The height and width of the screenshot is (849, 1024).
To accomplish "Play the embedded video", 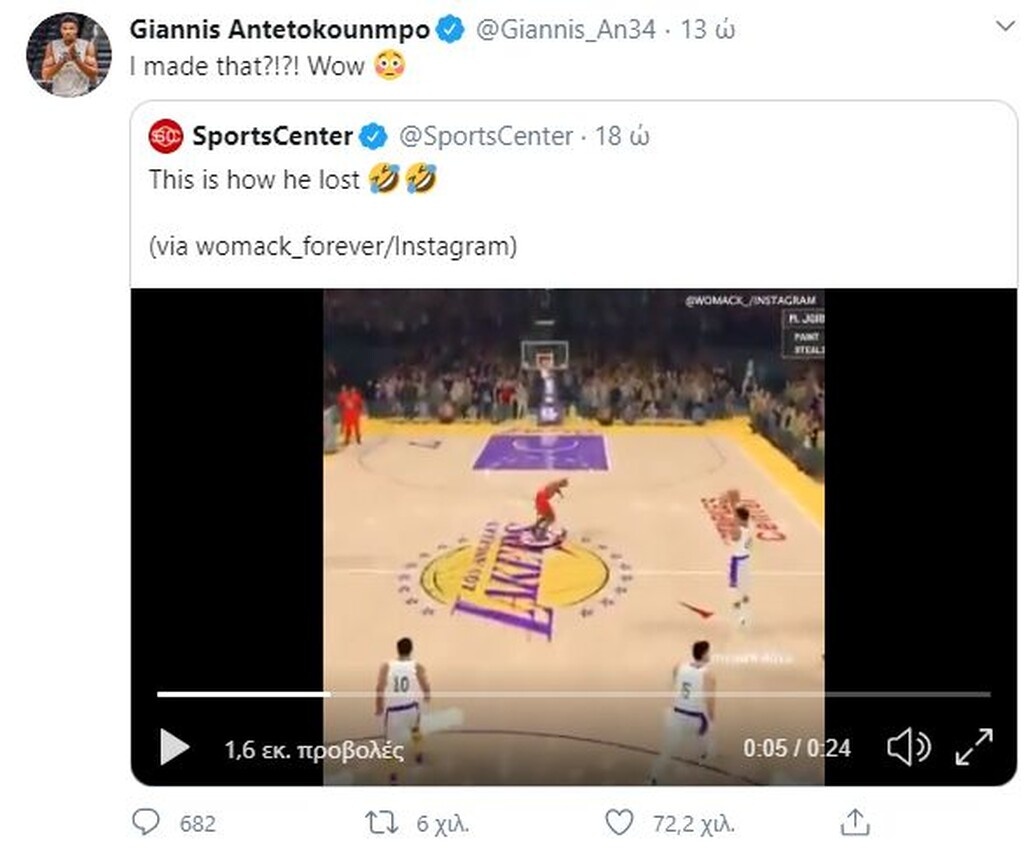I will pos(174,747).
